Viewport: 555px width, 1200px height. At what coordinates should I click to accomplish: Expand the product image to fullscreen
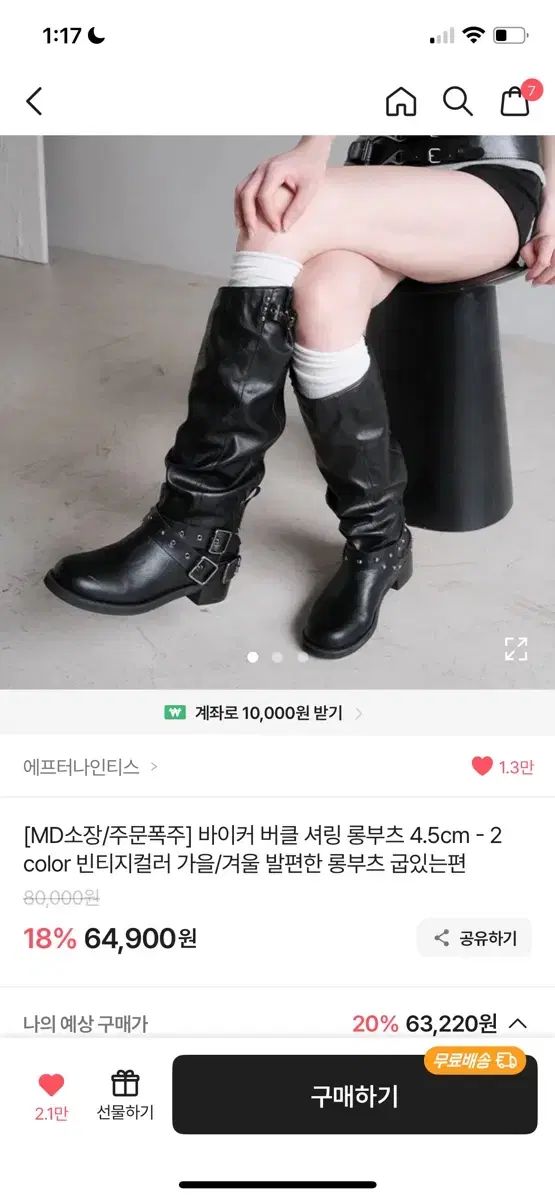516,649
